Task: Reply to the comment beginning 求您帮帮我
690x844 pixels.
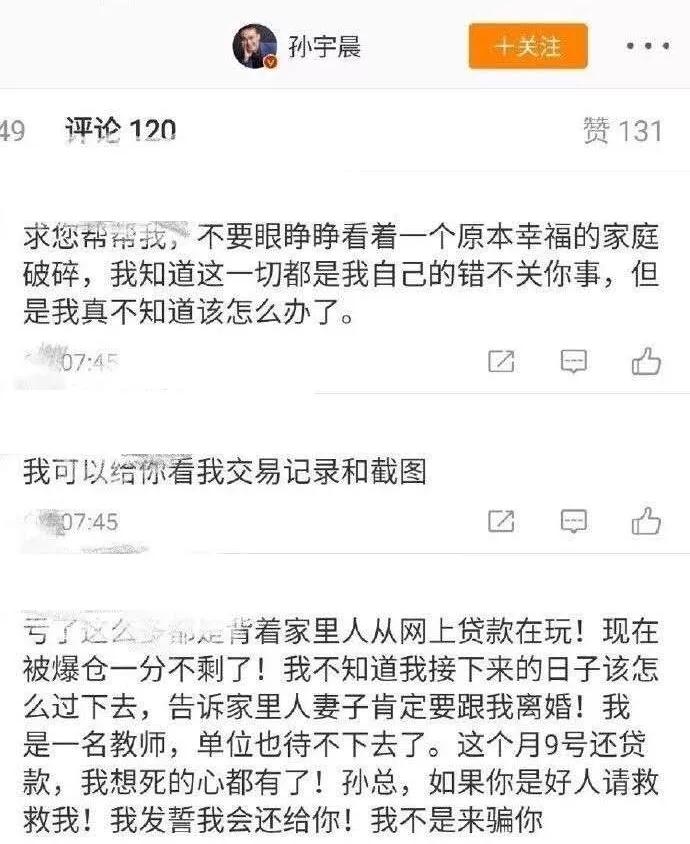Action: point(573,361)
